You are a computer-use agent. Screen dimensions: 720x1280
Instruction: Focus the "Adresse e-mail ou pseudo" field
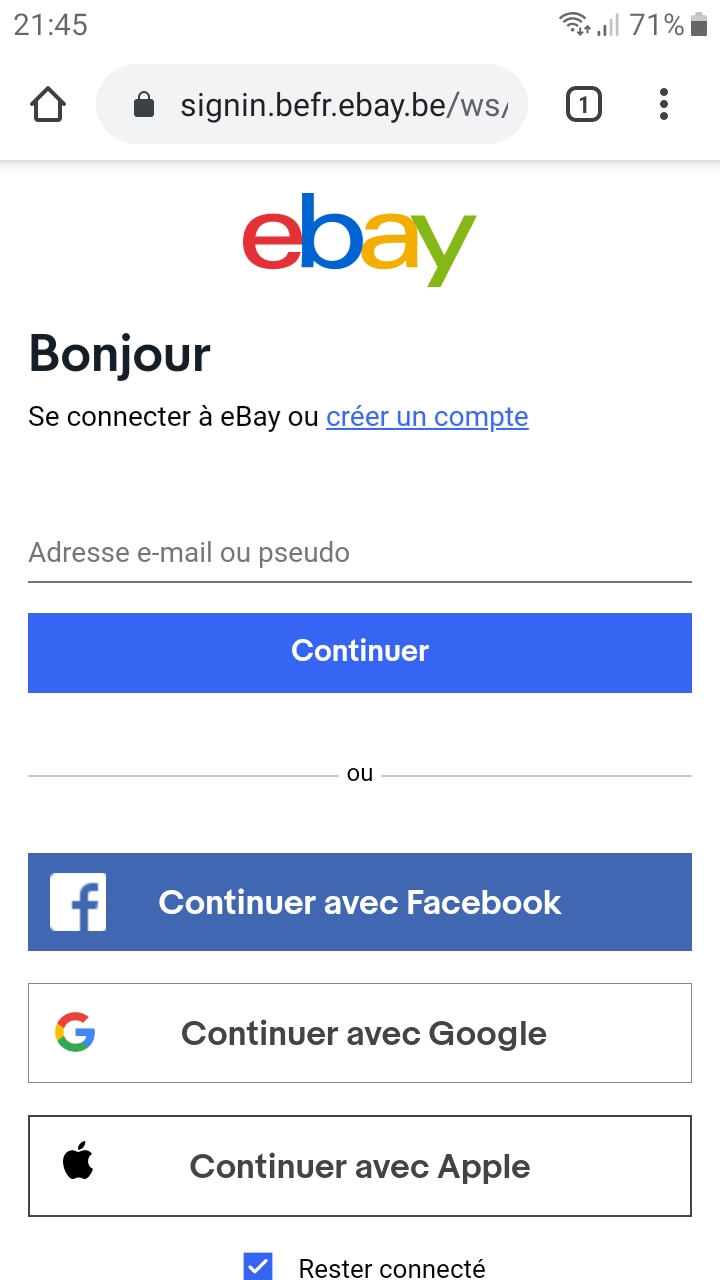point(360,553)
